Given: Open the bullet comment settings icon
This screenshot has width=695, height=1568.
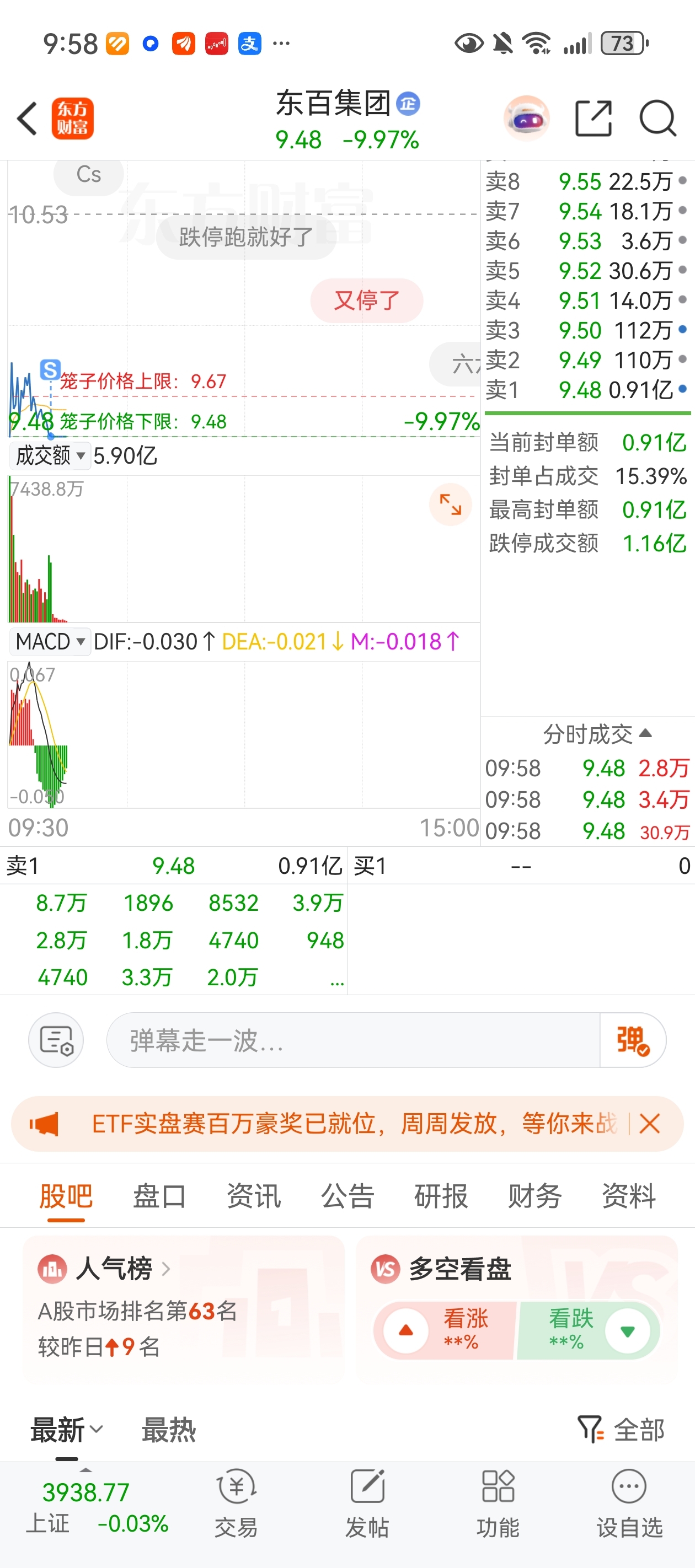Looking at the screenshot, I should 56,1040.
